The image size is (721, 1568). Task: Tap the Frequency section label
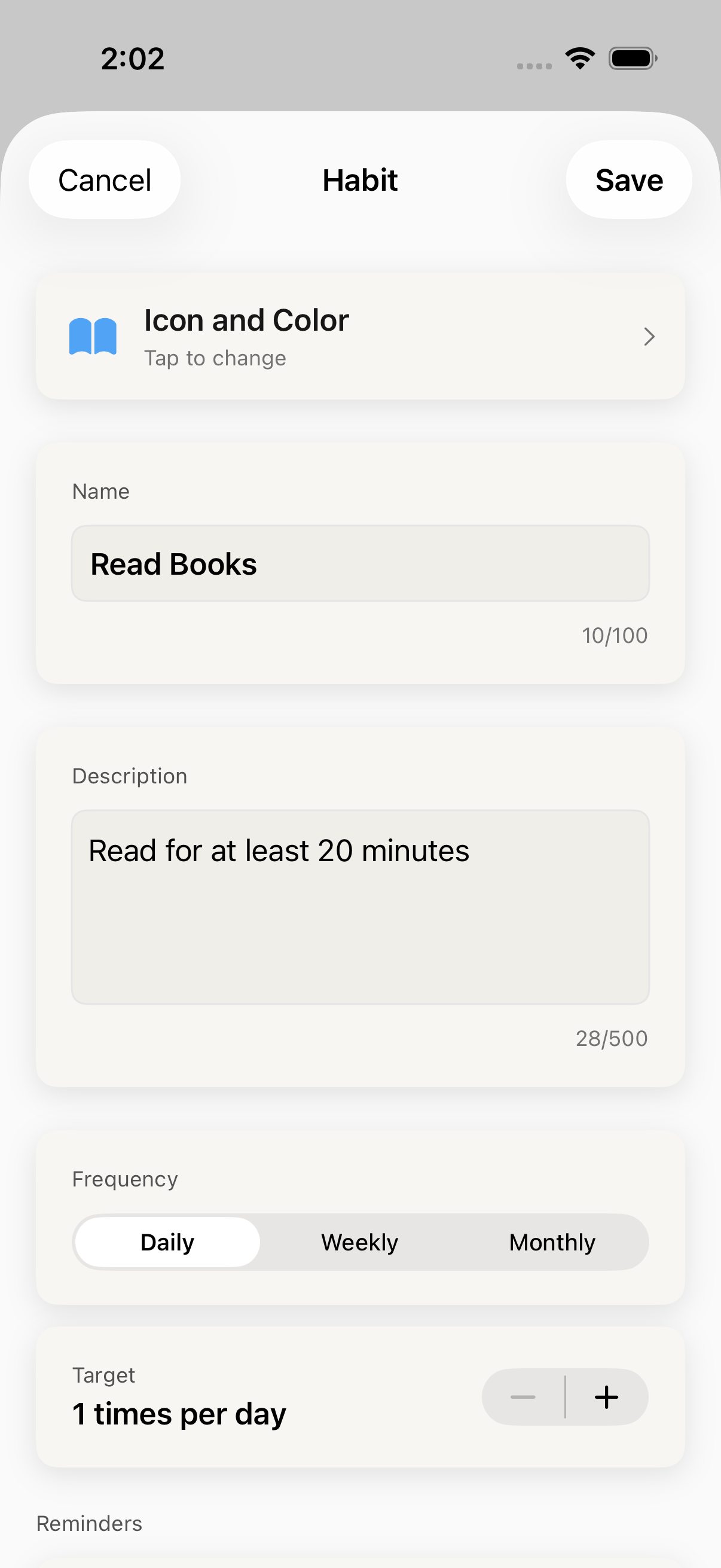pyautogui.click(x=124, y=1179)
